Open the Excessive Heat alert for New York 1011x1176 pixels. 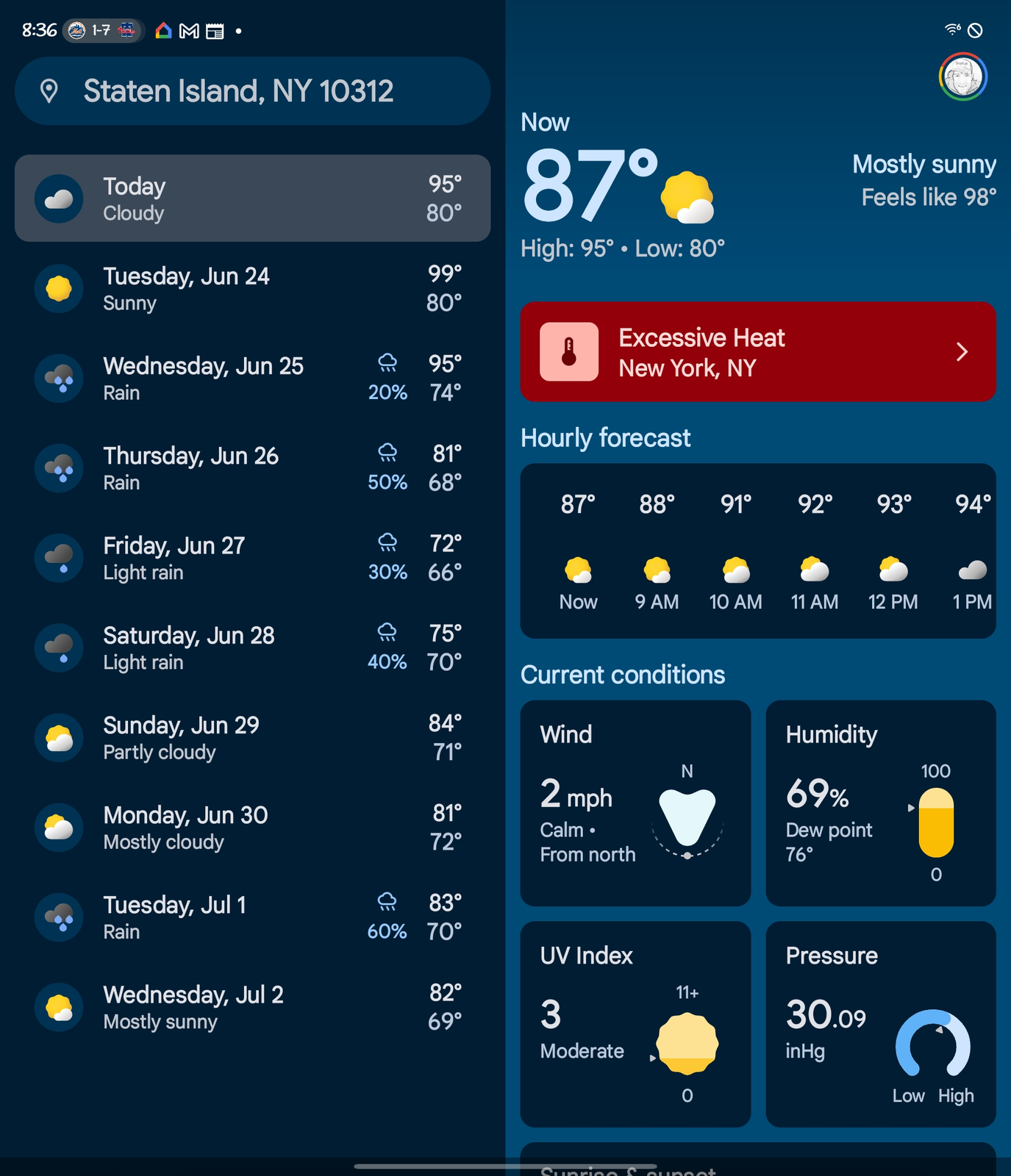(757, 352)
